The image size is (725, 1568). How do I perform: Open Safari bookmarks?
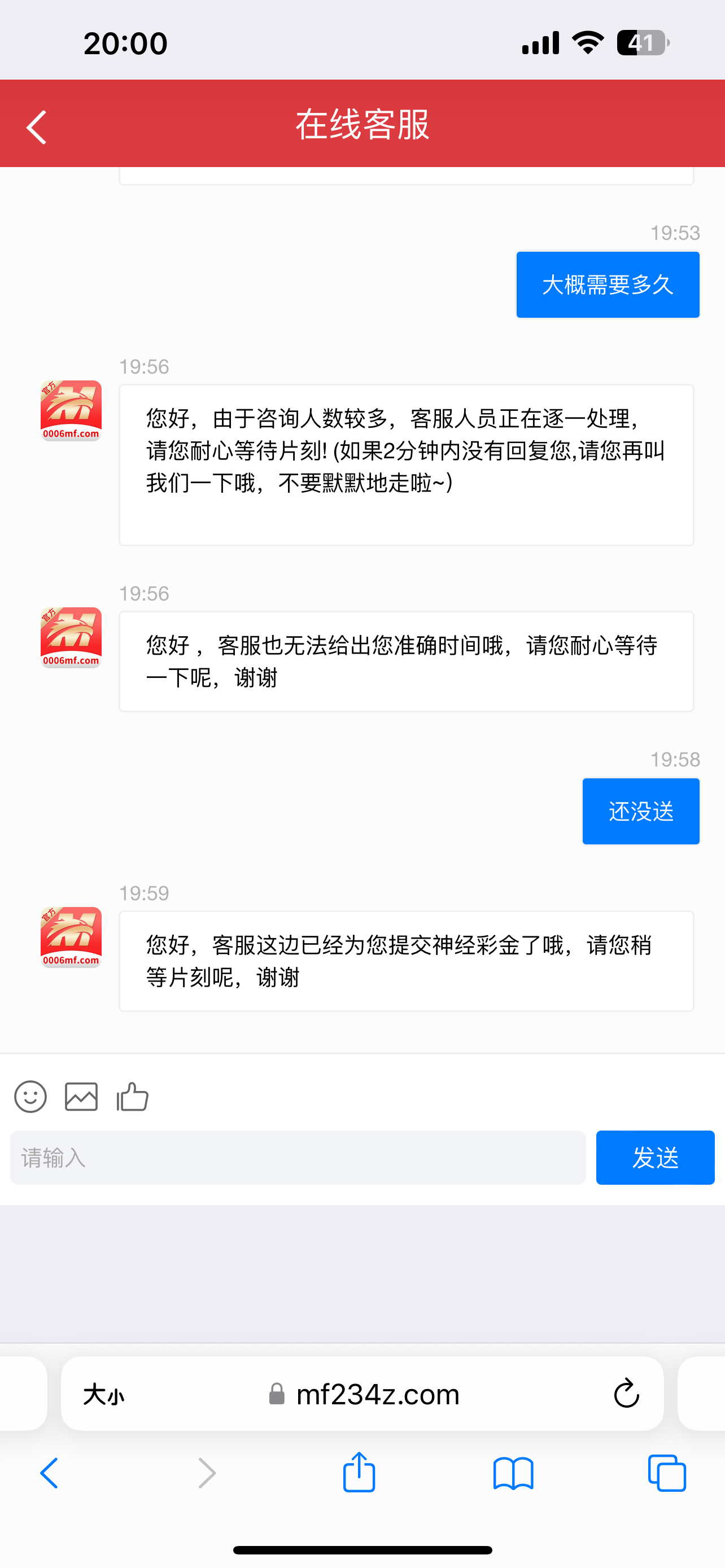[x=513, y=1473]
